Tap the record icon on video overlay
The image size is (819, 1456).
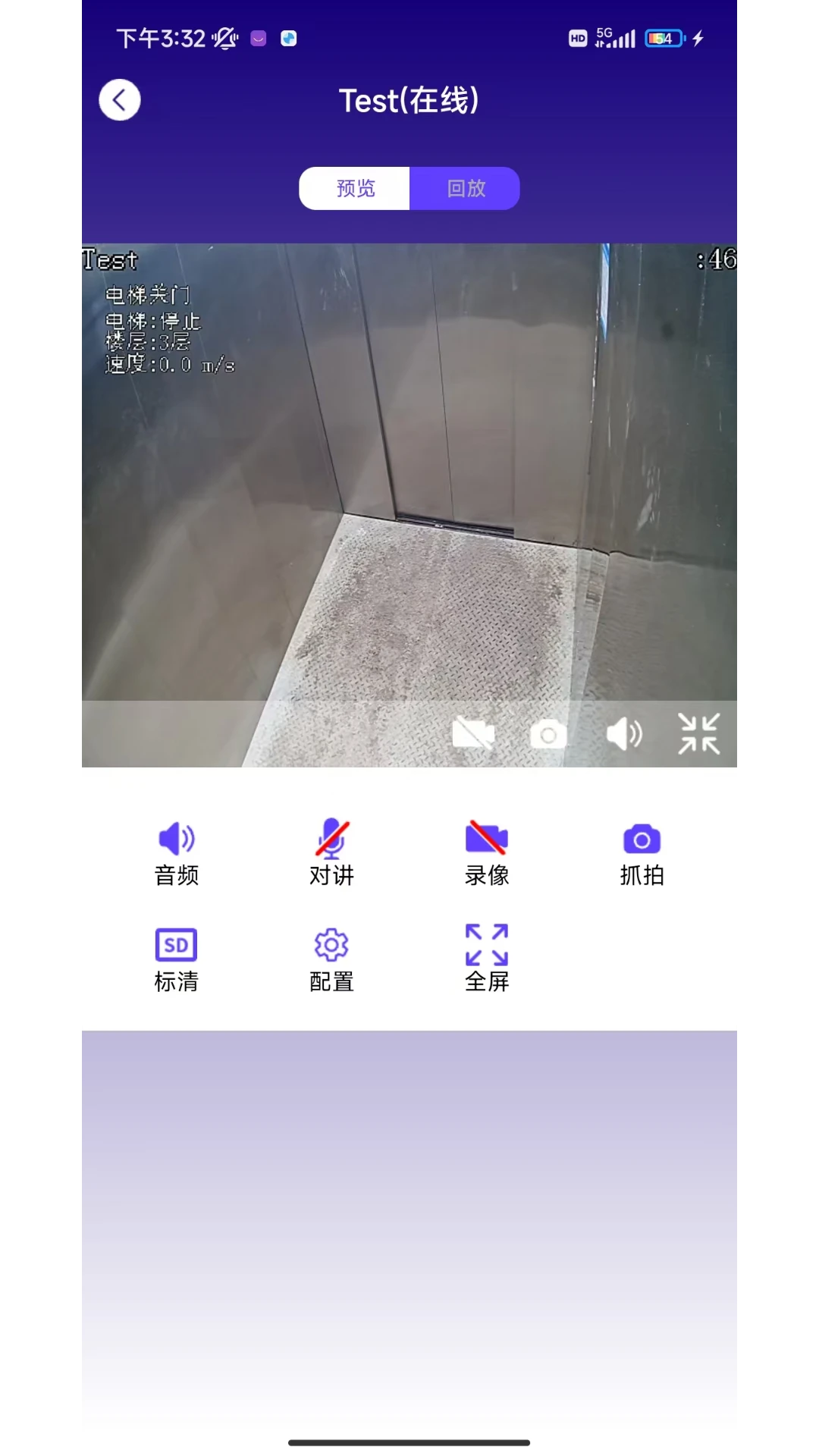point(473,734)
